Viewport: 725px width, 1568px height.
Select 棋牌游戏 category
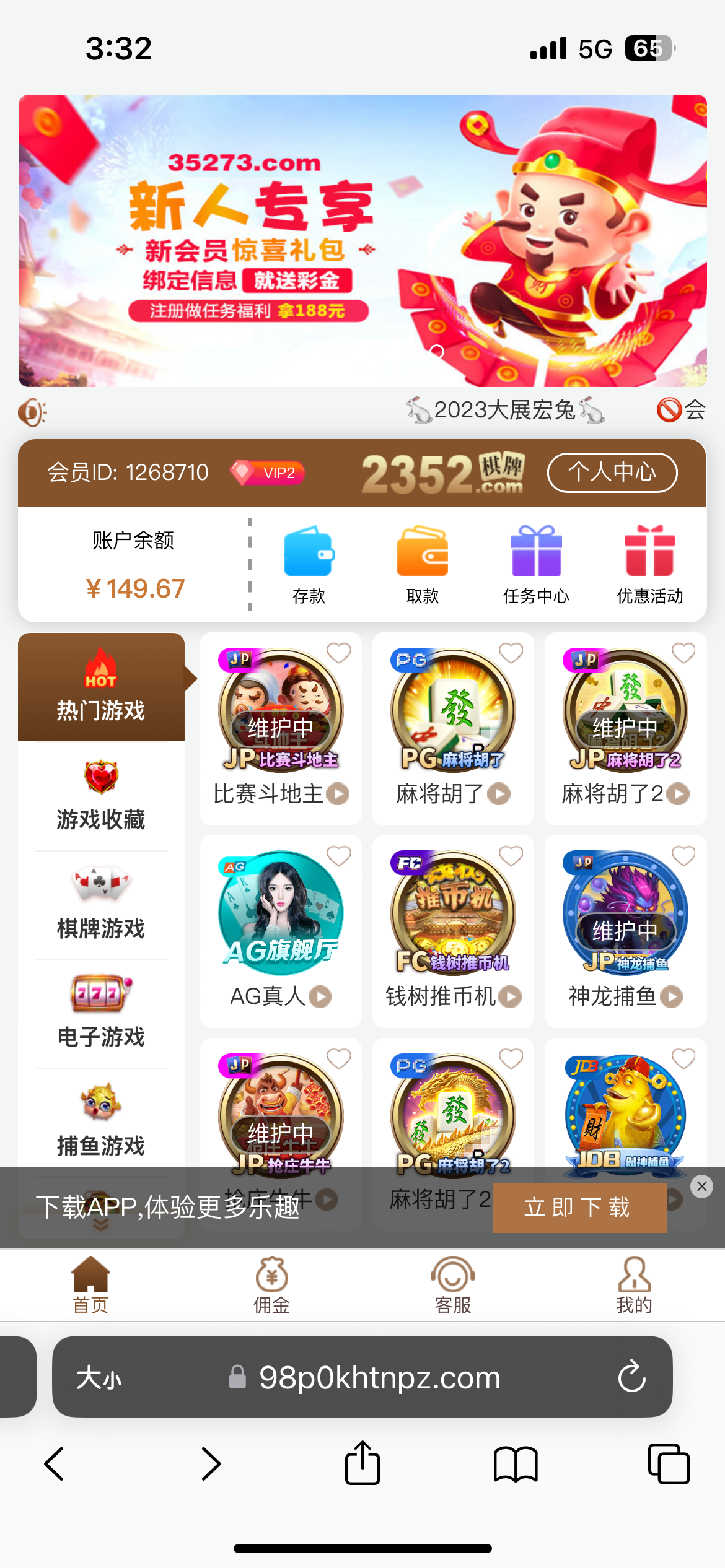tap(101, 905)
